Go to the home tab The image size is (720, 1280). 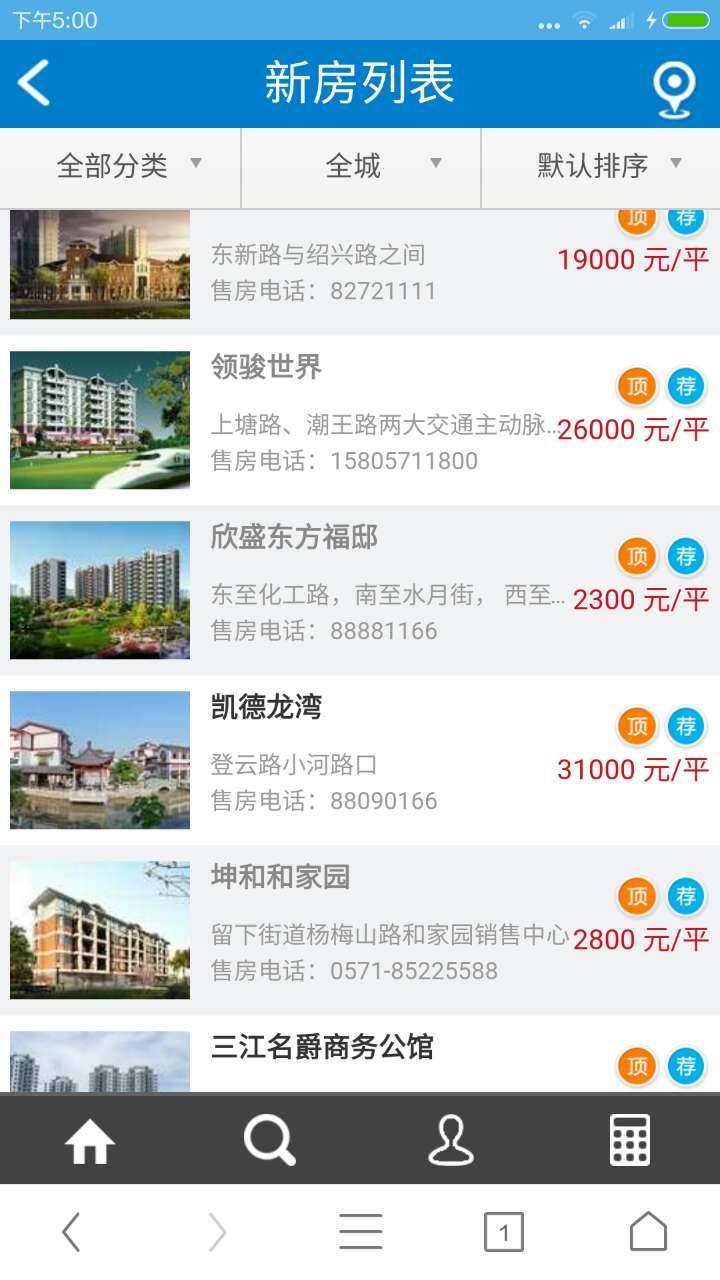tap(90, 1140)
